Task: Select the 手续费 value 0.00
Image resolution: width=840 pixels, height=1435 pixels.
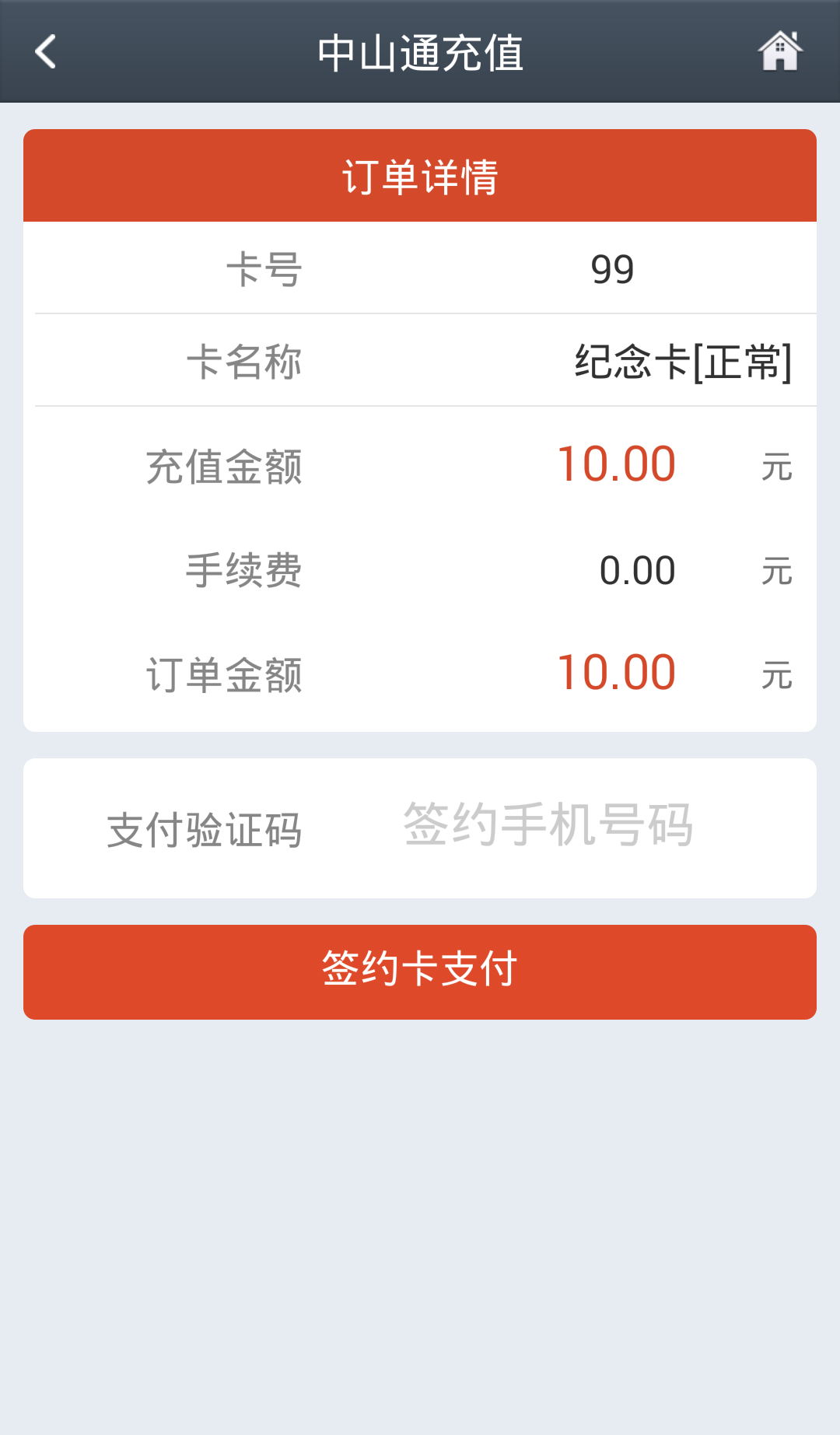Action: 639,569
